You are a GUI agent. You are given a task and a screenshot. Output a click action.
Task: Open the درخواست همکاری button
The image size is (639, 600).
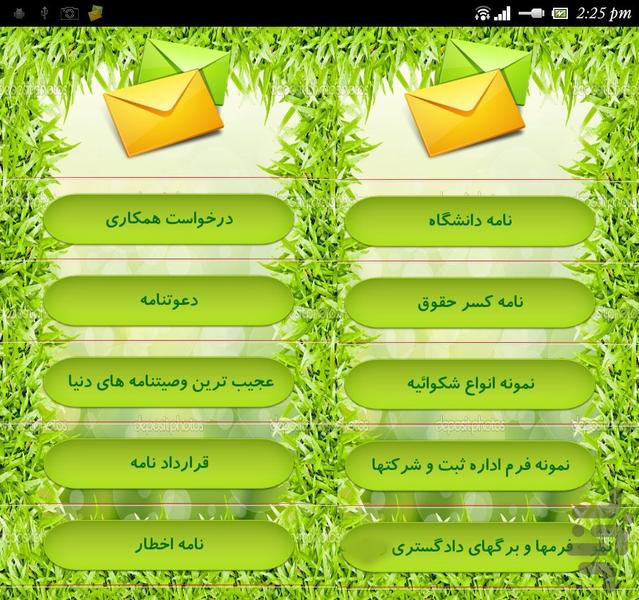(168, 220)
